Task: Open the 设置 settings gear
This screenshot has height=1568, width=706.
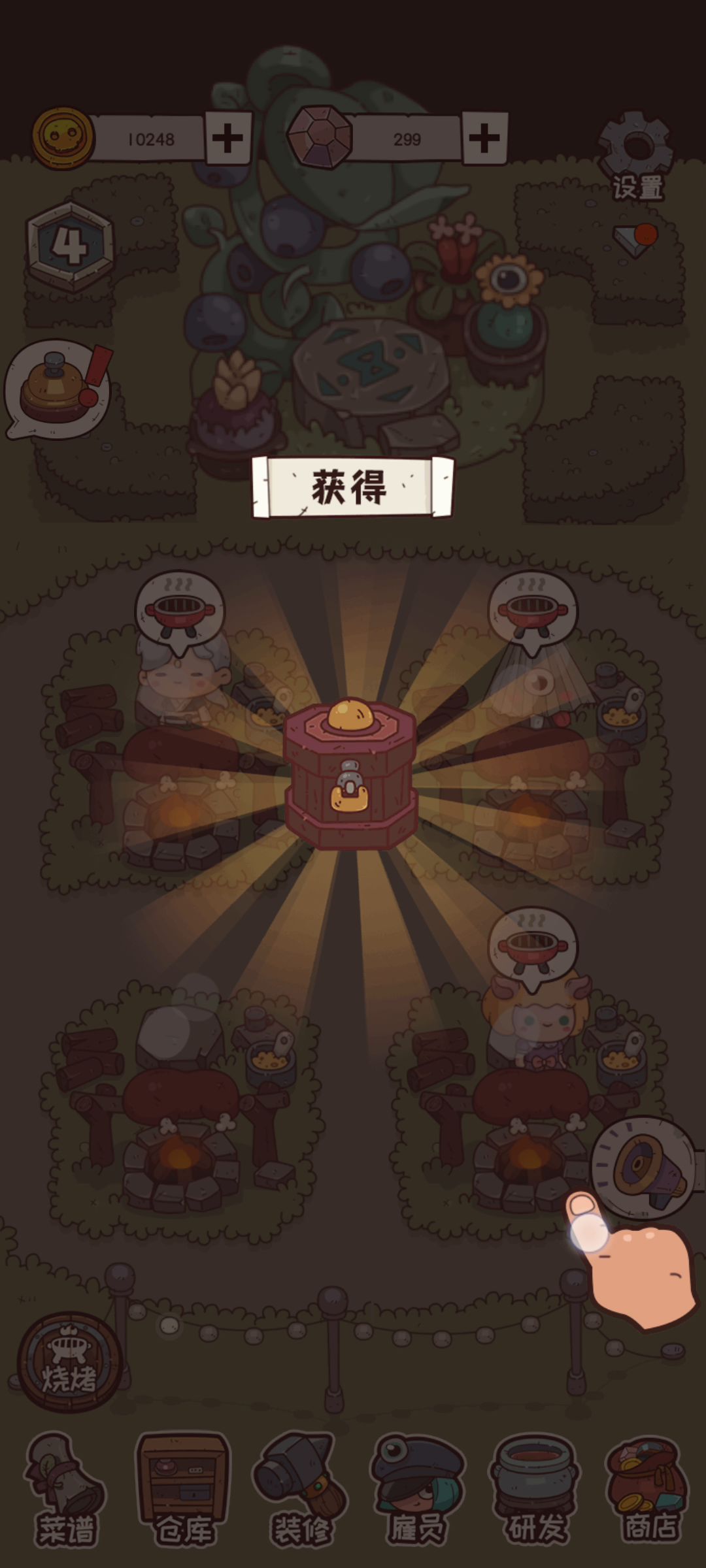Action: tap(636, 155)
